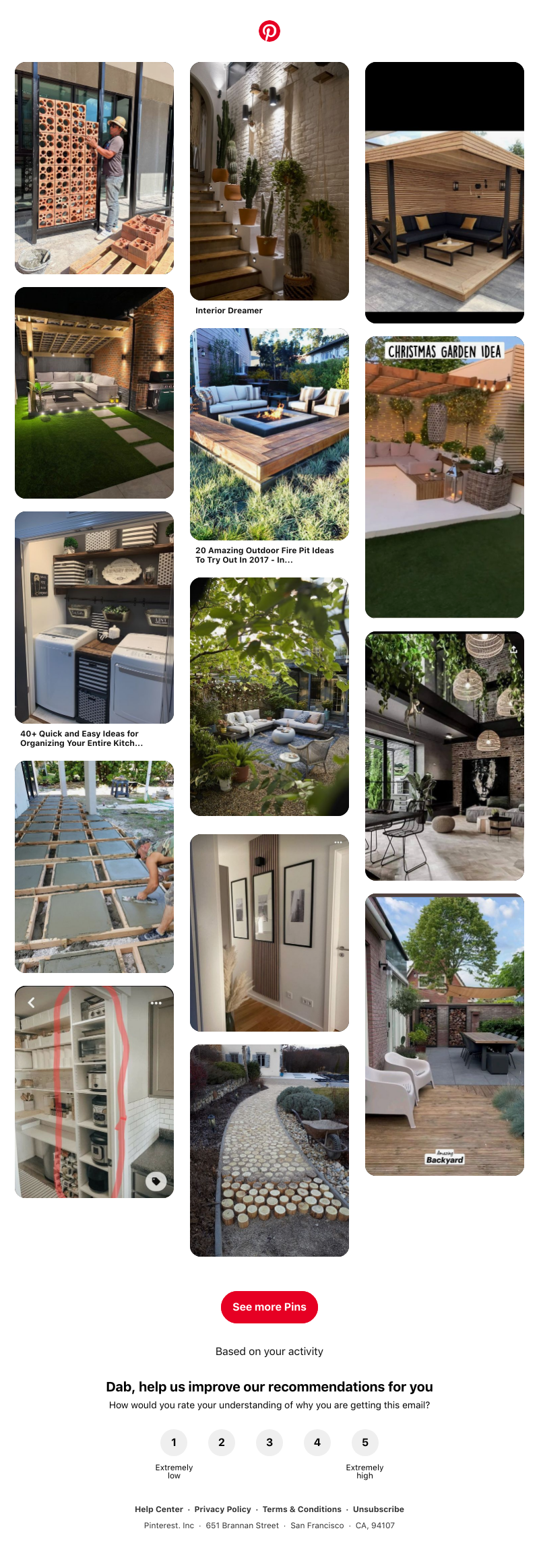Unsubscribe from these emails
This screenshot has height=1568, width=539.
coord(379,1509)
